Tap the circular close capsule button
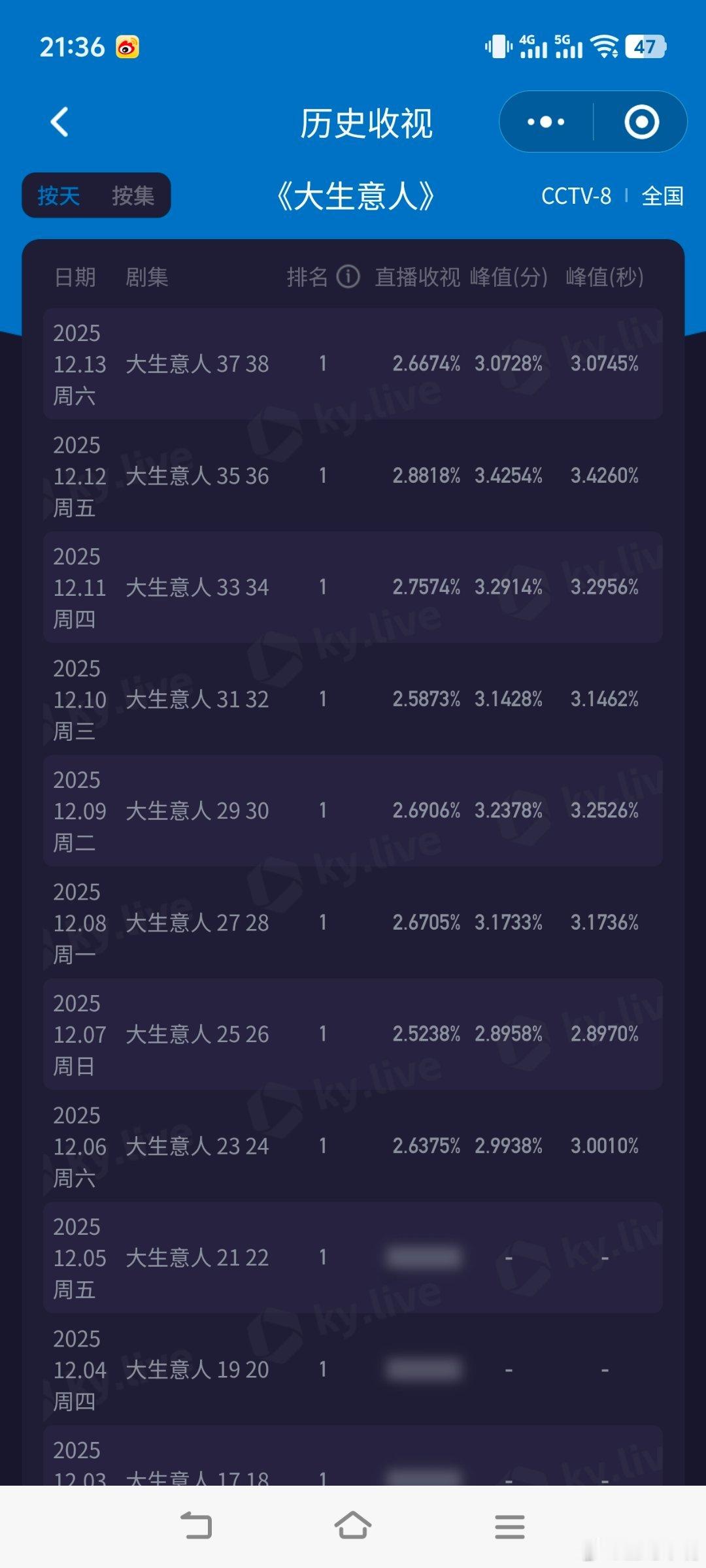 pos(641,122)
